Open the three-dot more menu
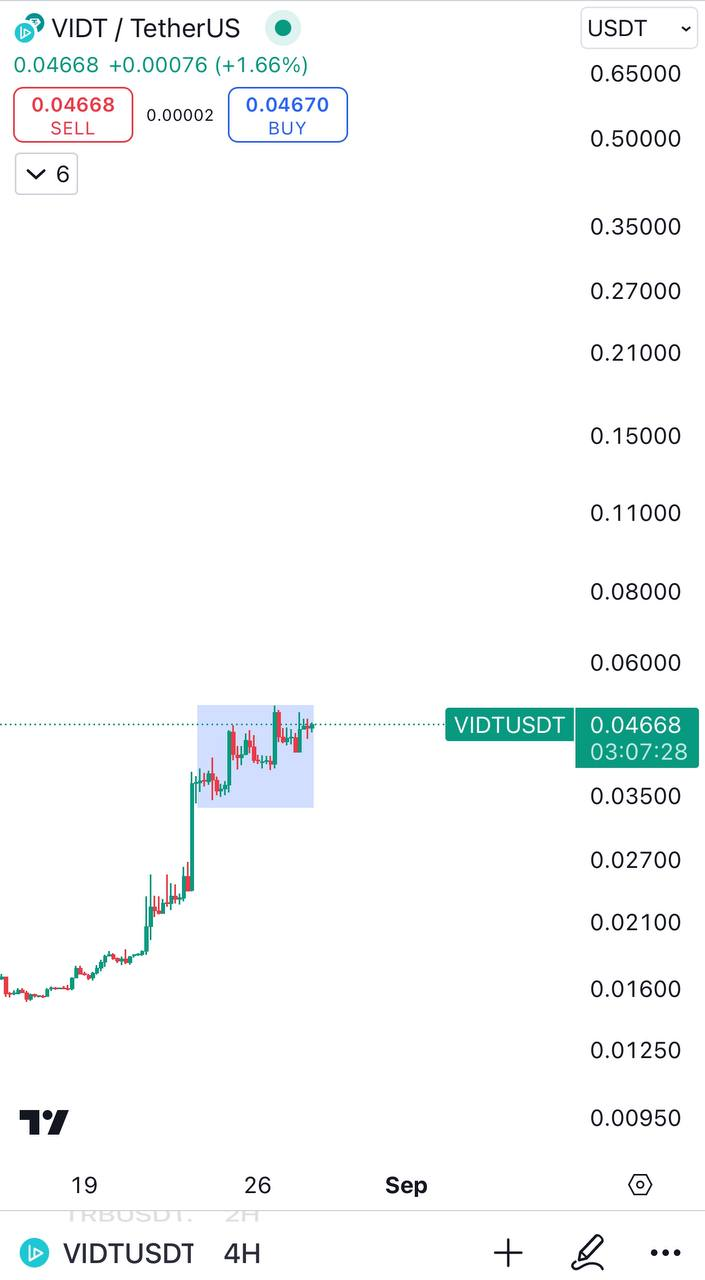 pos(665,1252)
